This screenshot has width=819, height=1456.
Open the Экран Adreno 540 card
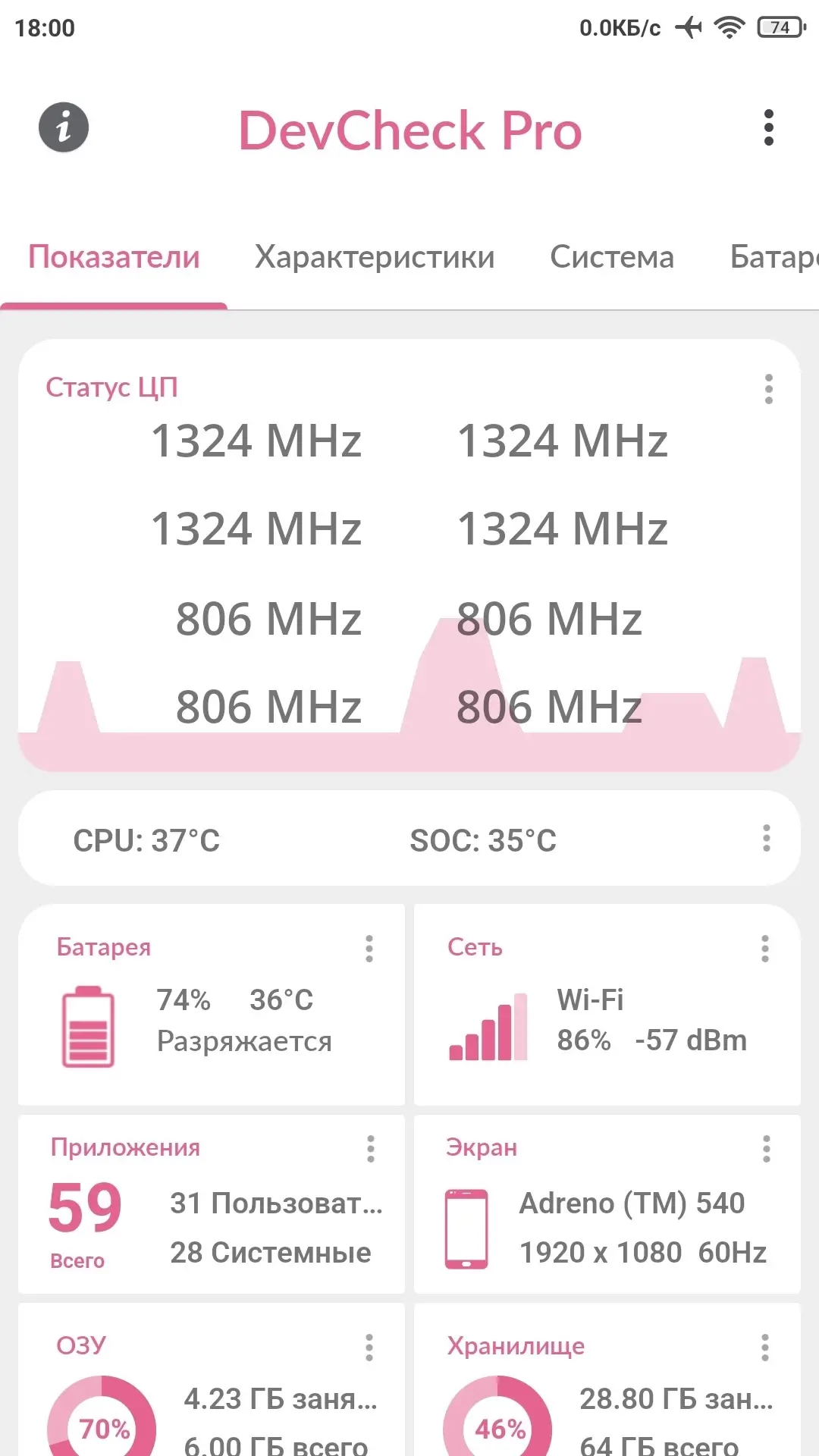[x=607, y=1204]
